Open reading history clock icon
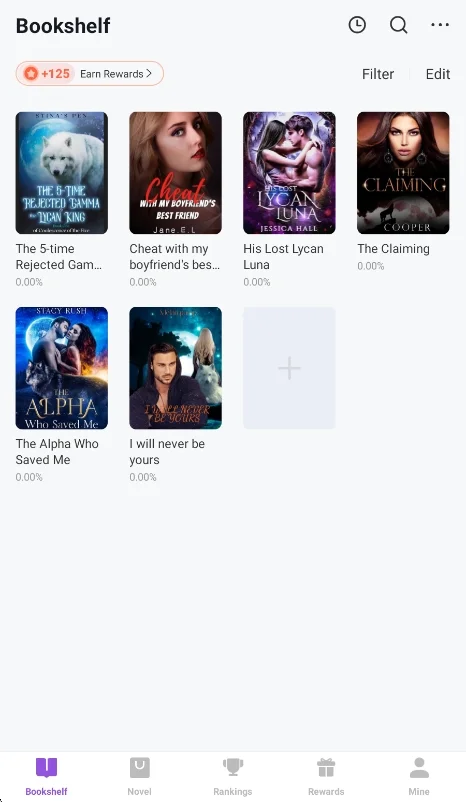Viewport: 466px width, 802px height. [357, 25]
